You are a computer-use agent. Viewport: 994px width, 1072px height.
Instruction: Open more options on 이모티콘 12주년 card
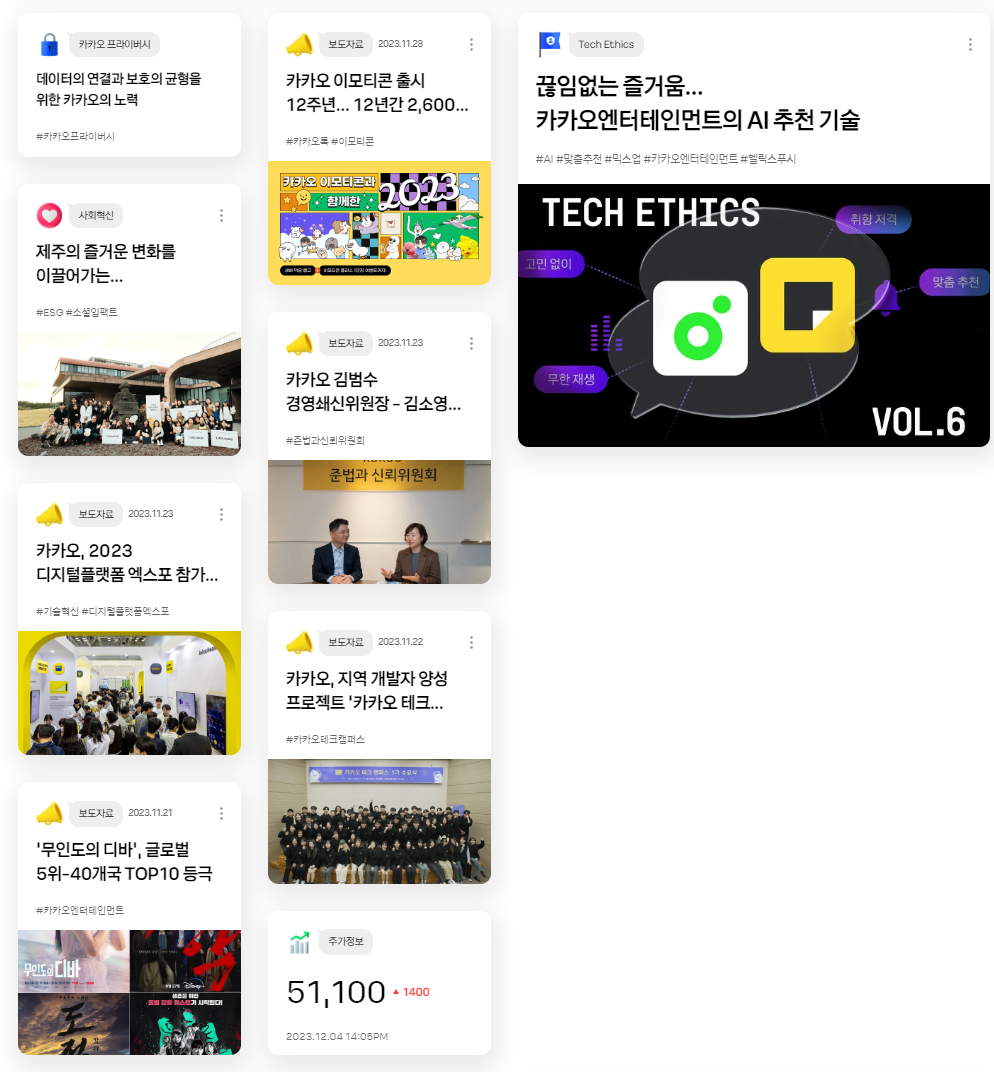[471, 44]
